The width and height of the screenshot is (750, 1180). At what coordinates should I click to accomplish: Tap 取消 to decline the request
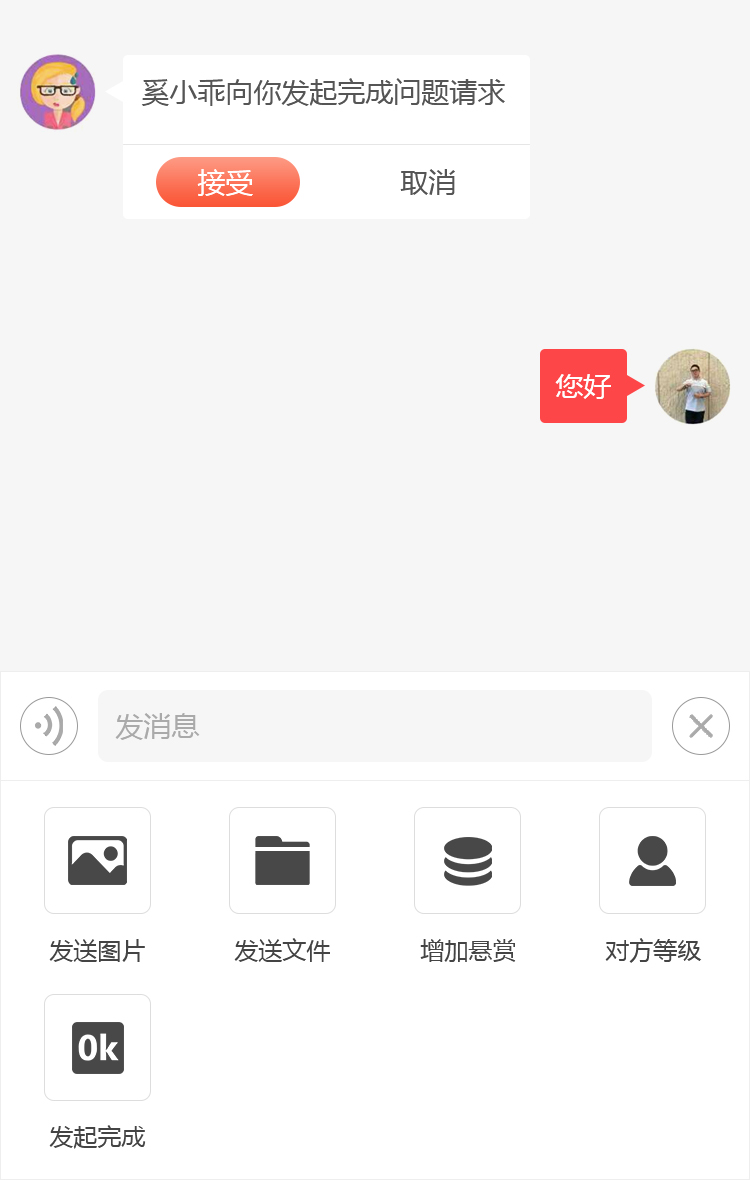click(x=428, y=182)
